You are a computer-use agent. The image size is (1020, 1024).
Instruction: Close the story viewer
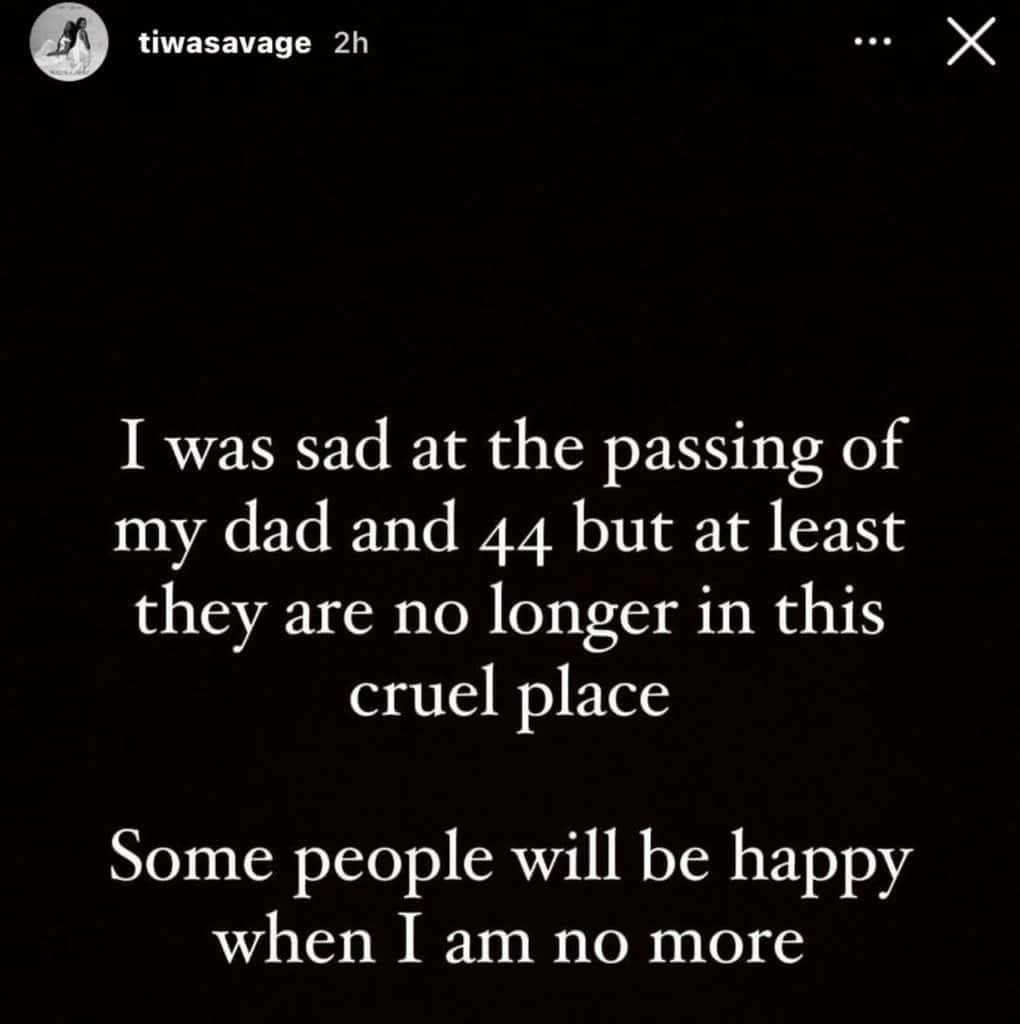point(969,46)
